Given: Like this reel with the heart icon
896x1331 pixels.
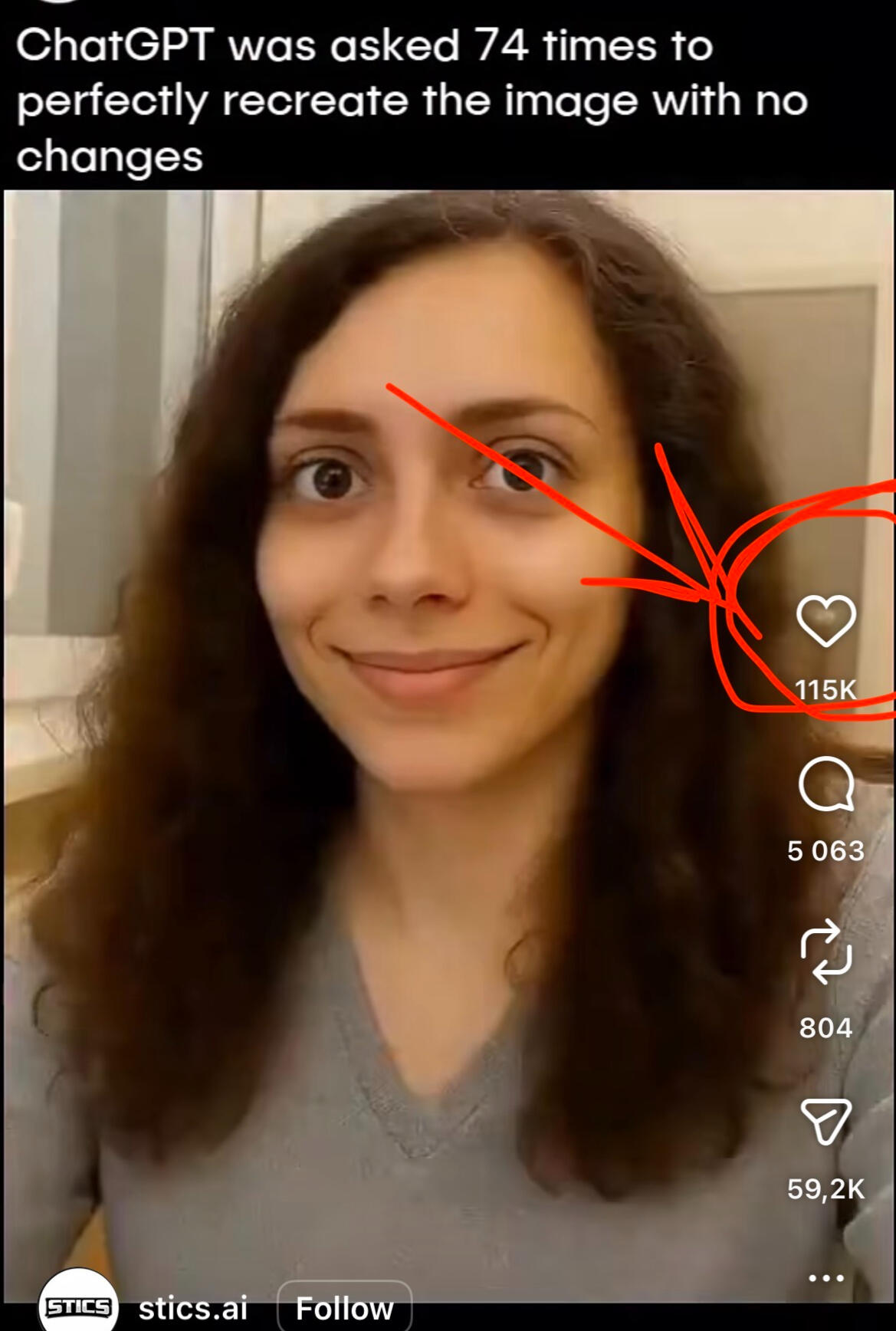Looking at the screenshot, I should [x=825, y=620].
